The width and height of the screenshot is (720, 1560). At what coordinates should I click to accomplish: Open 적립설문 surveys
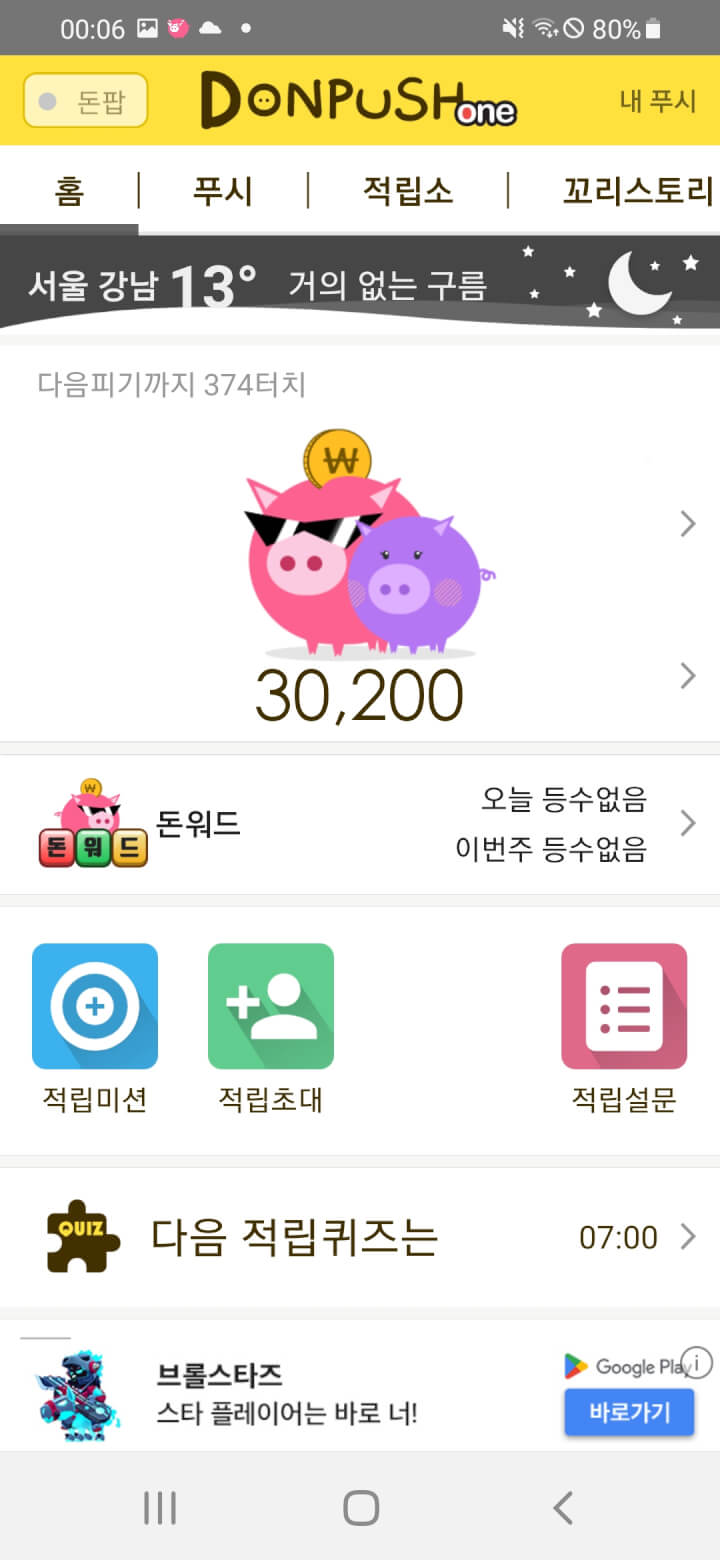(624, 1027)
